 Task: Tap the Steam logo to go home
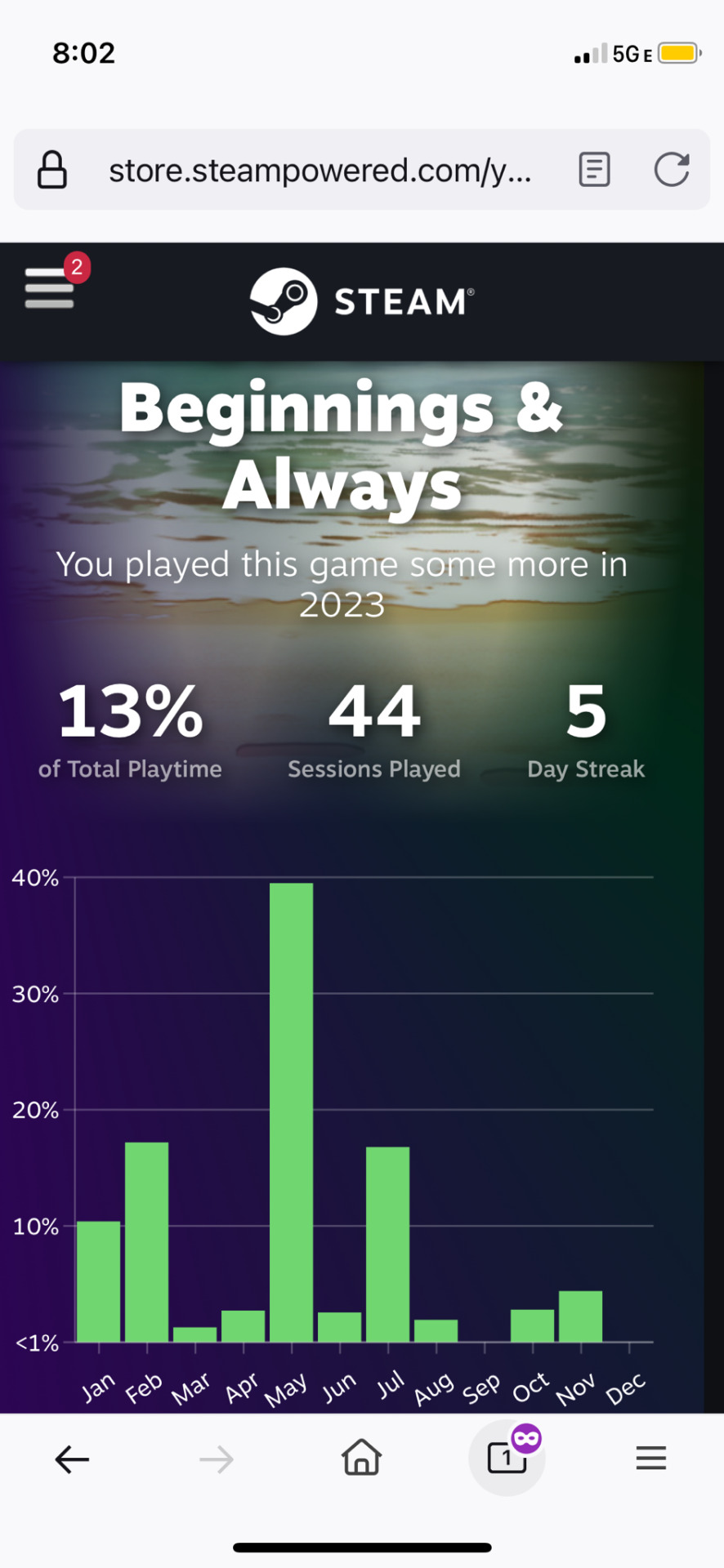click(362, 301)
